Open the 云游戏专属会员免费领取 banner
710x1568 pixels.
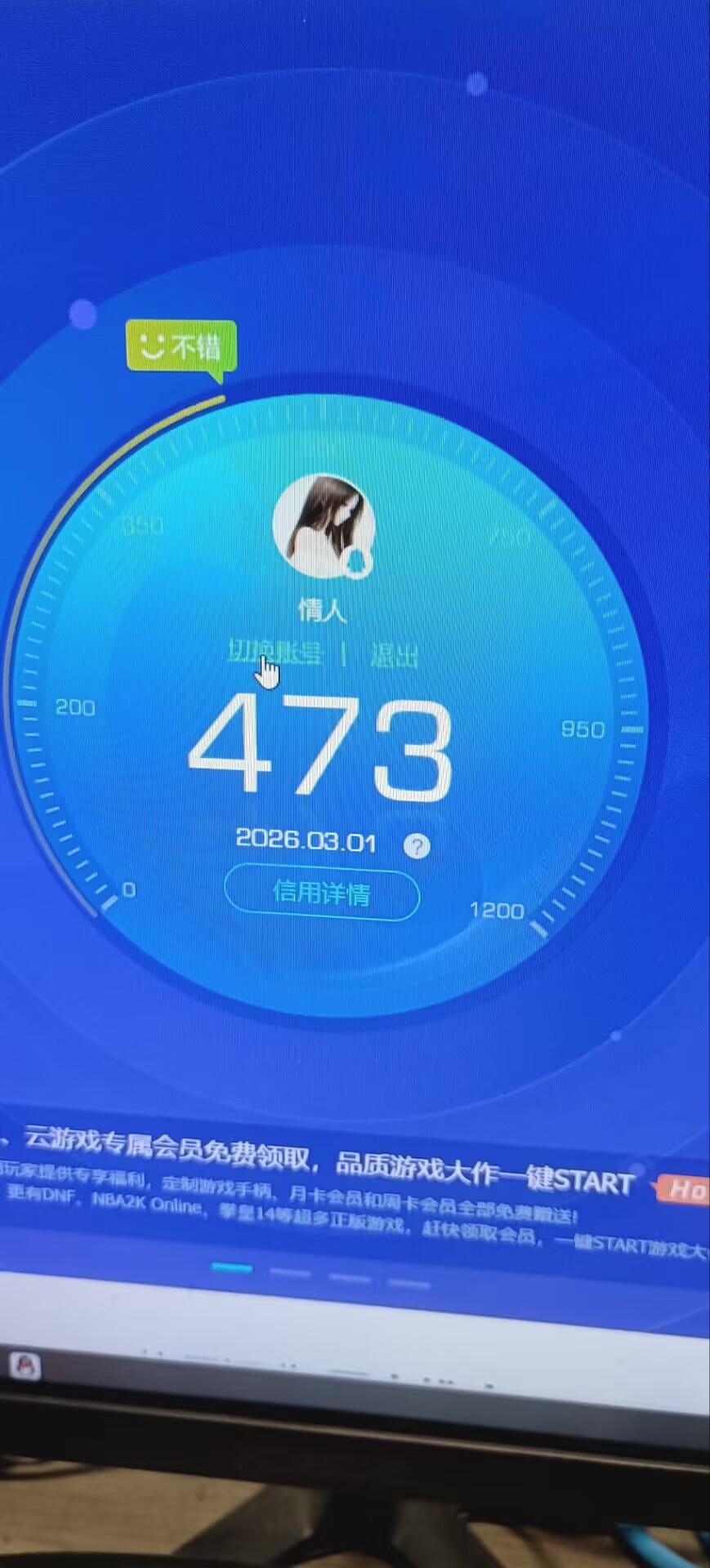(327, 1160)
